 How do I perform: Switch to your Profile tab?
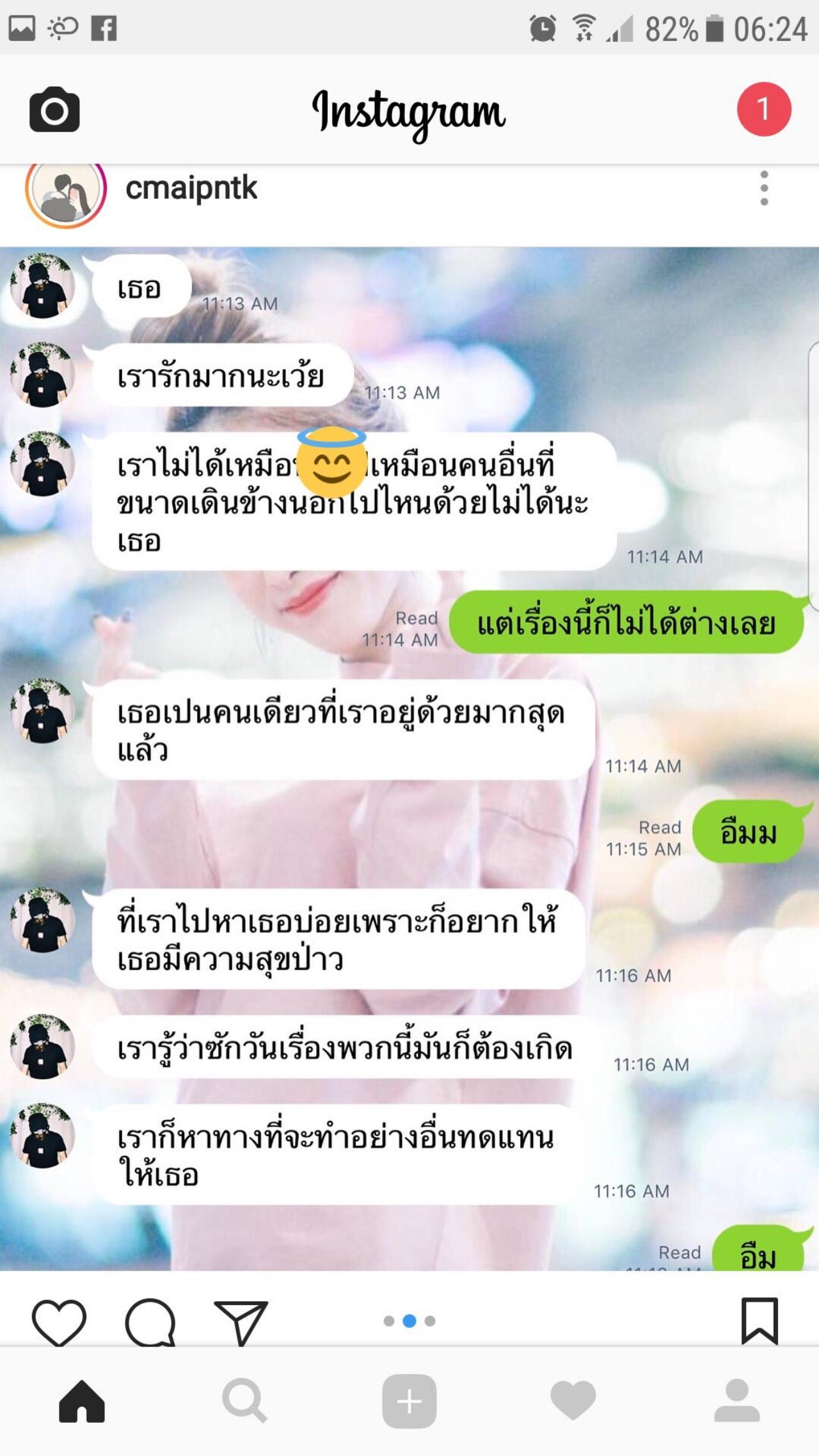737,1401
